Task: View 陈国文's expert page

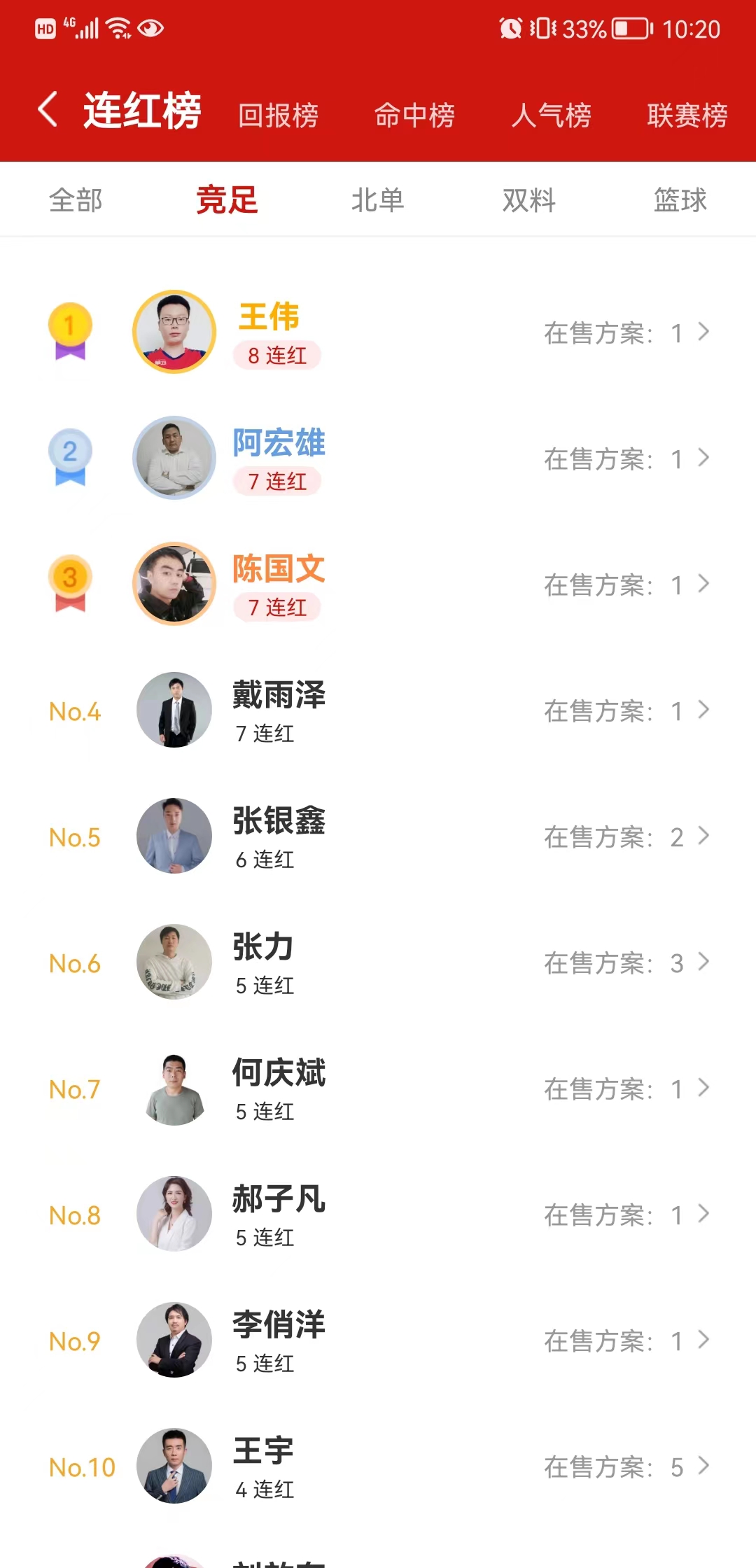Action: 378,584
